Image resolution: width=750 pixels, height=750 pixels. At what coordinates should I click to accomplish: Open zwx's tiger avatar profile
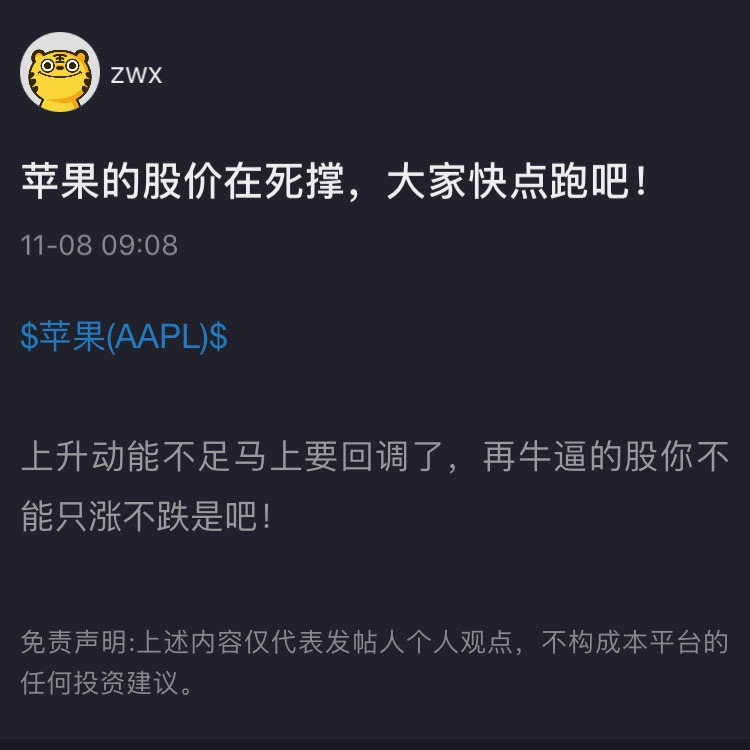point(59,73)
